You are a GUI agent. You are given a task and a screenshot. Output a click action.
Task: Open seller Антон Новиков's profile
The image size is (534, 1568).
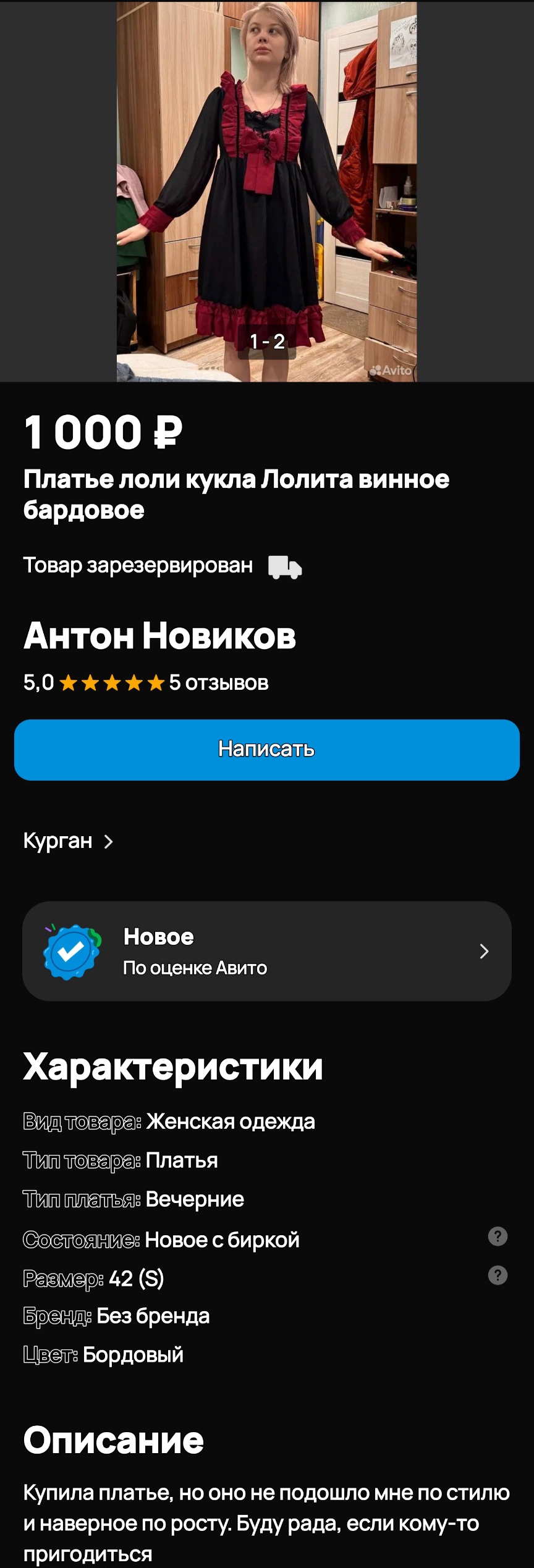159,635
